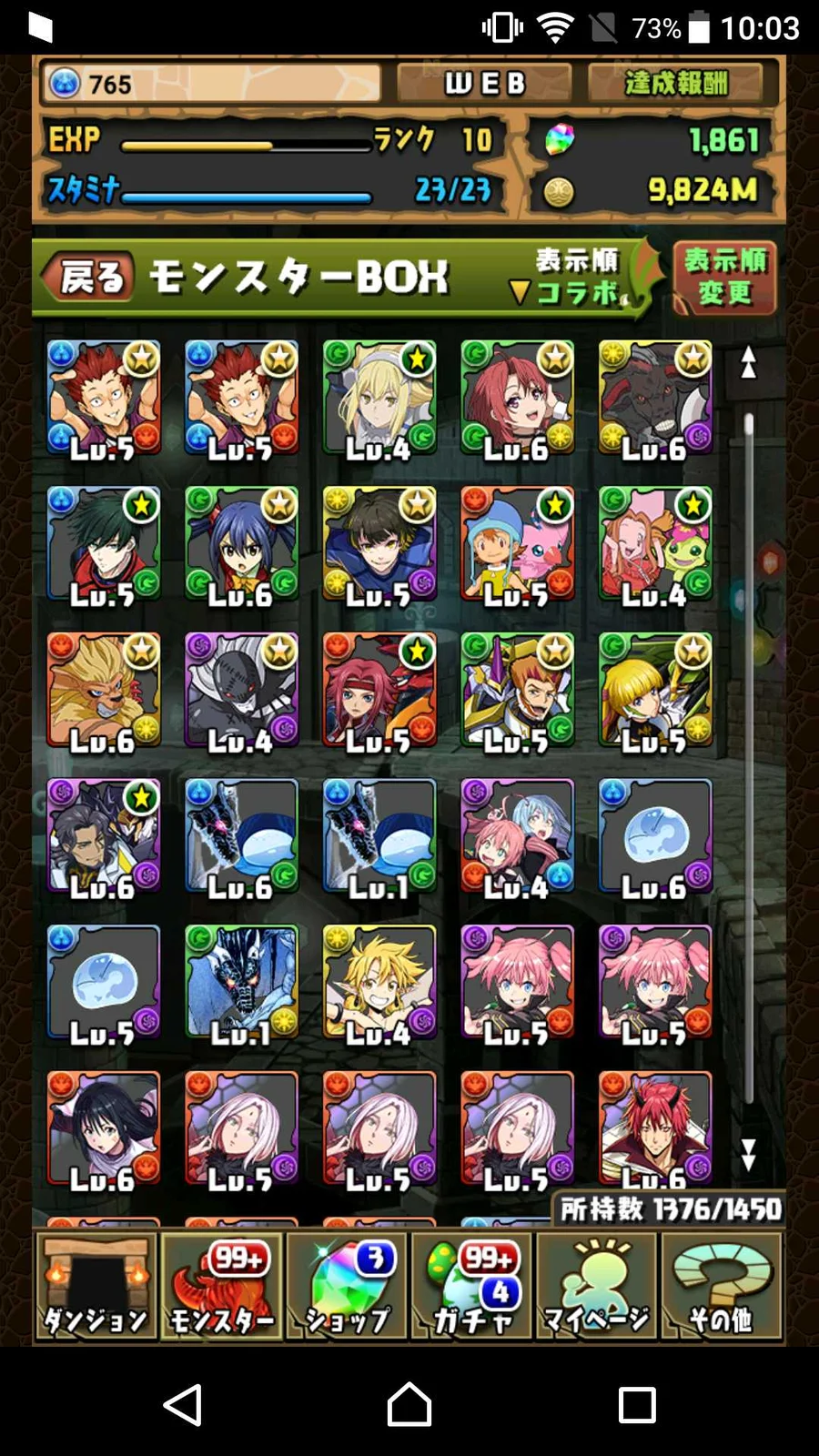Viewport: 819px width, 1456px height.
Task: Open the WEB button
Action: coord(484,84)
